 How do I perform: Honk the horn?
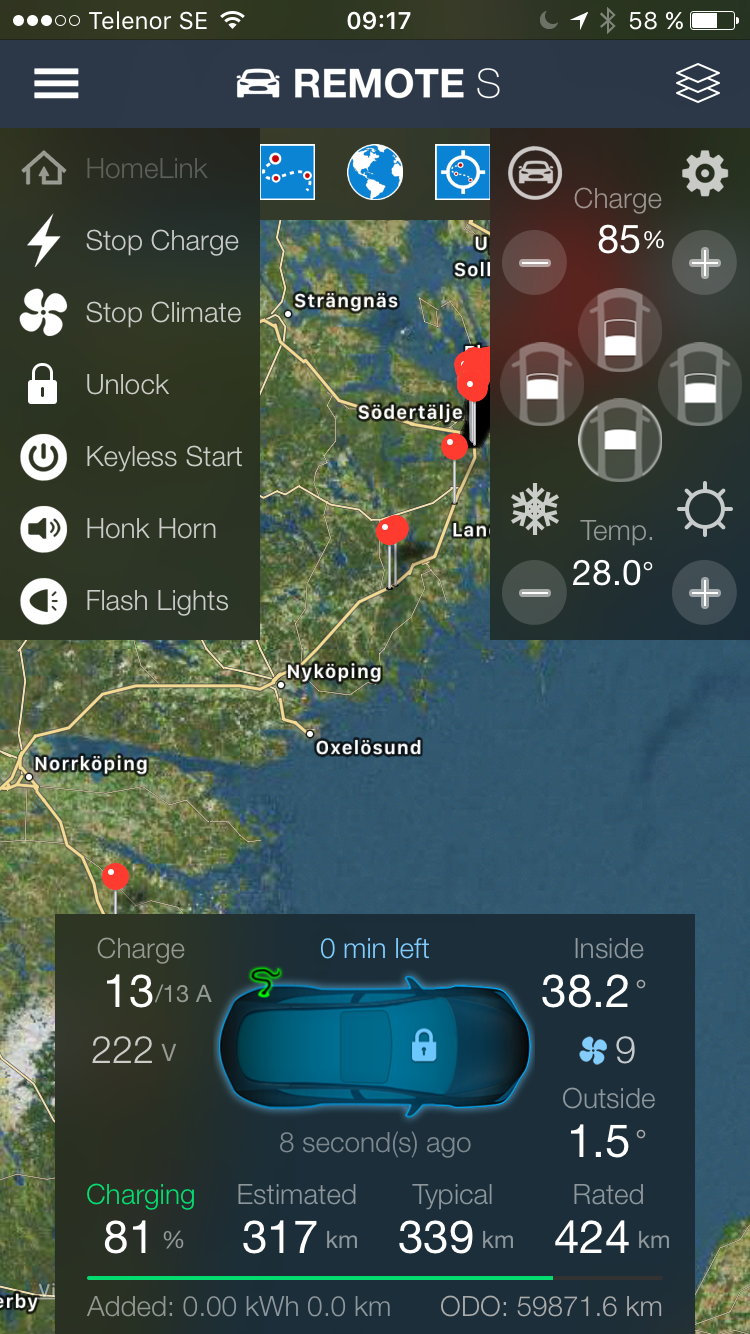(118, 529)
